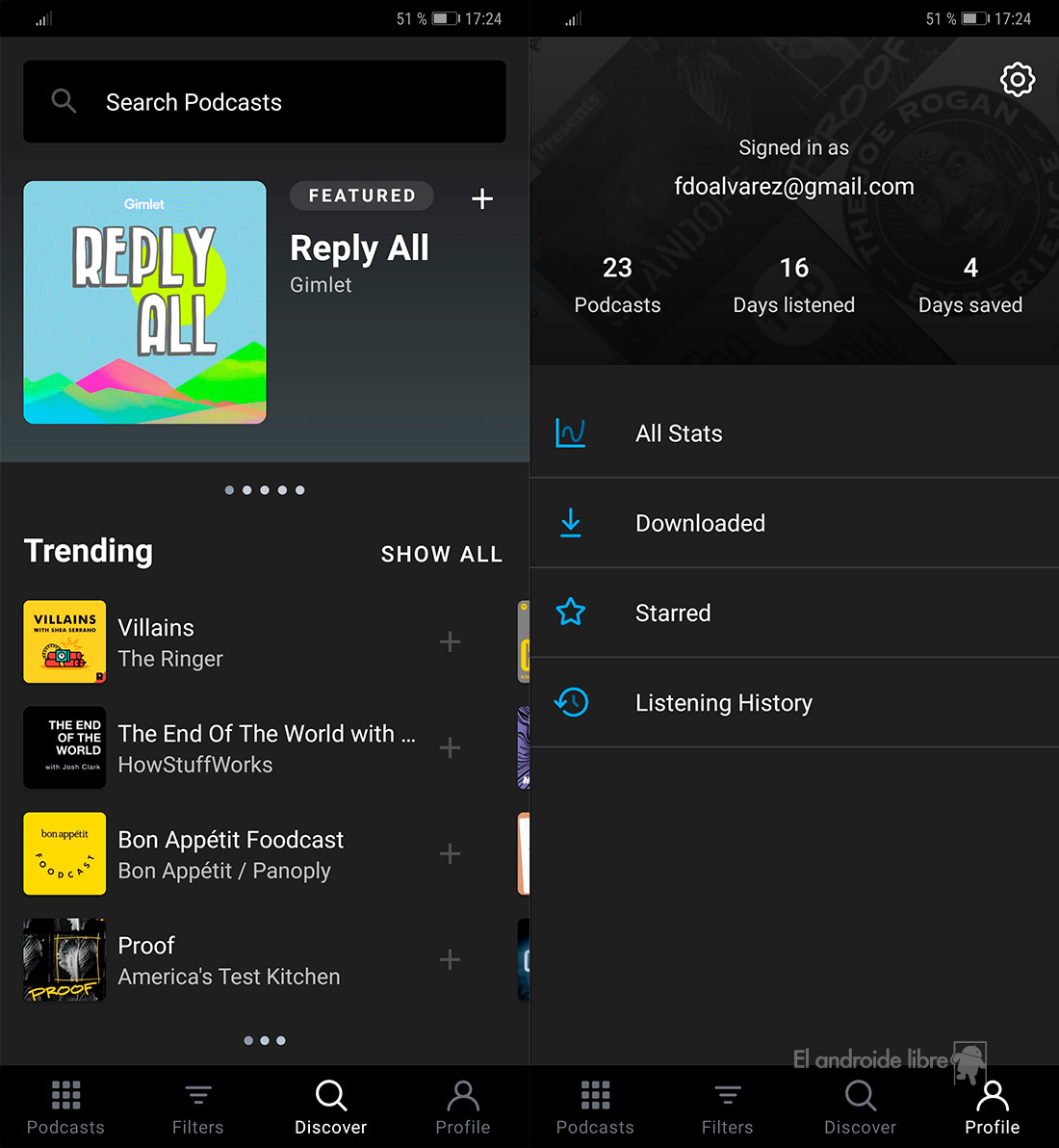The image size is (1059, 1148).
Task: Add Proof podcast with plus icon
Action: [x=450, y=960]
